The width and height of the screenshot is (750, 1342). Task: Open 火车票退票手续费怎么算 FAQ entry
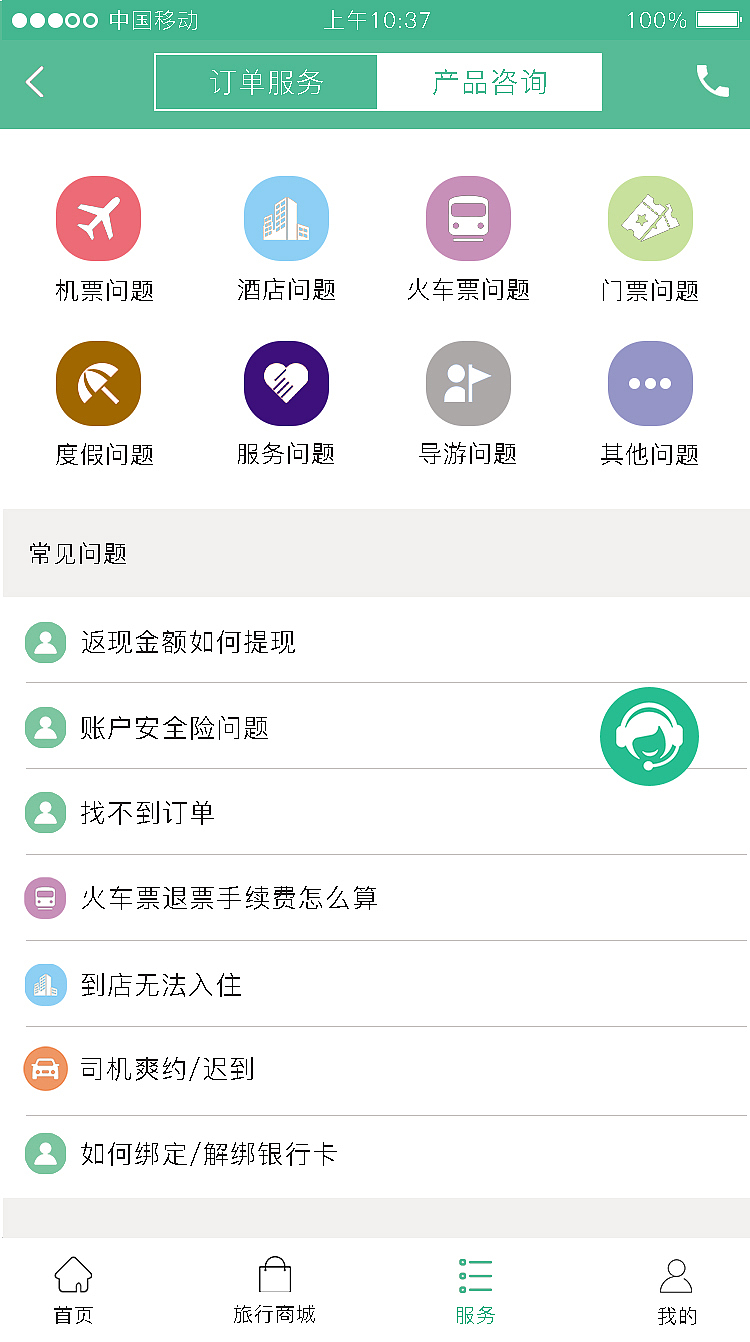click(230, 898)
